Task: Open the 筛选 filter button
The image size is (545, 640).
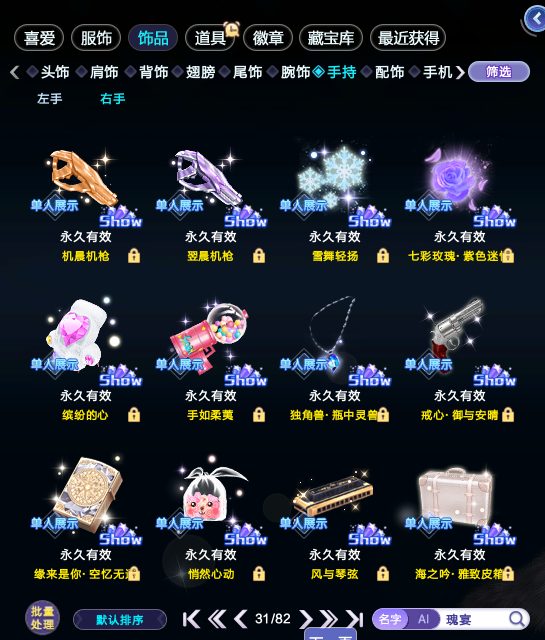Action: pyautogui.click(x=499, y=72)
